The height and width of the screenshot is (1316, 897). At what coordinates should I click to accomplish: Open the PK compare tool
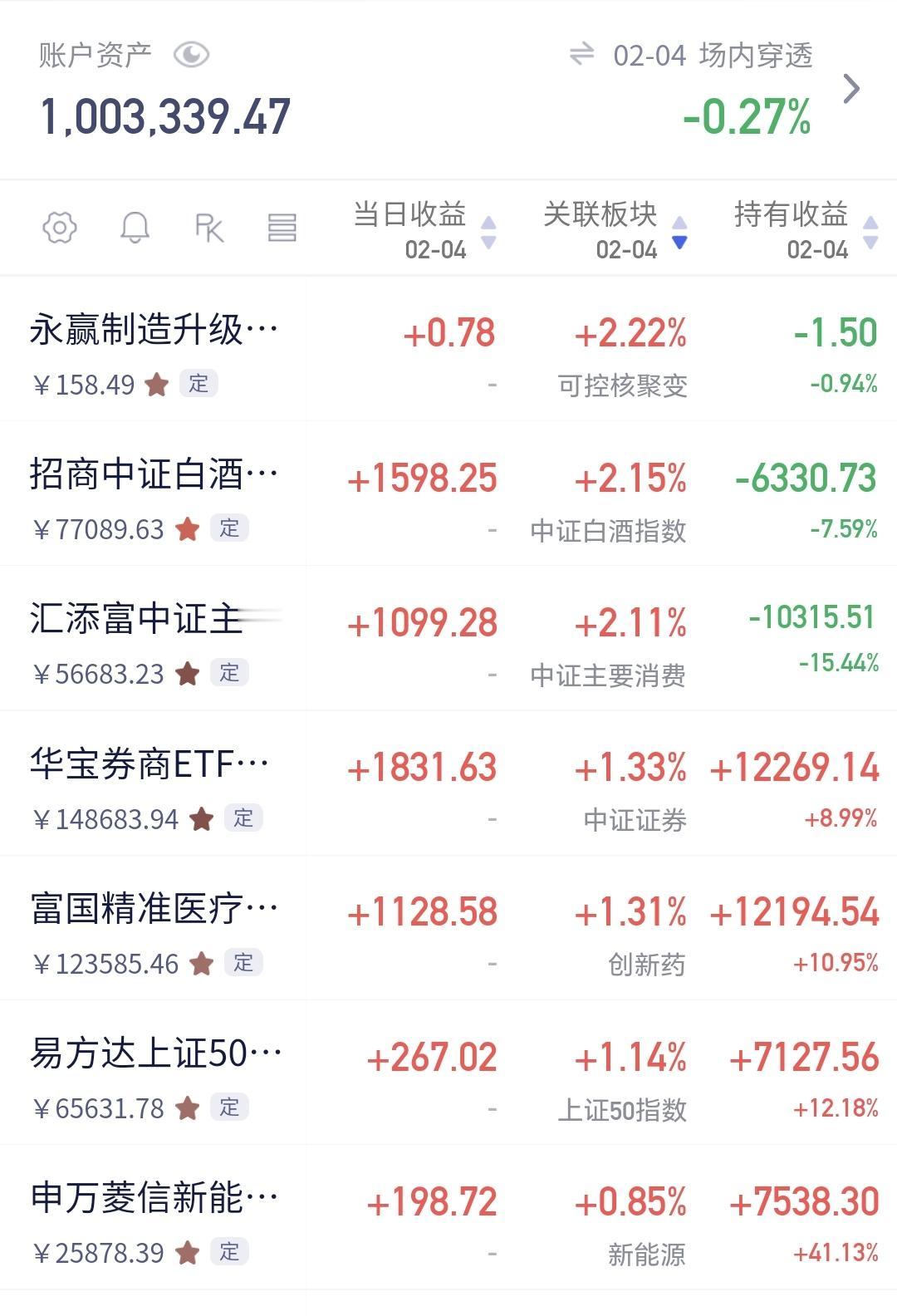pos(208,227)
